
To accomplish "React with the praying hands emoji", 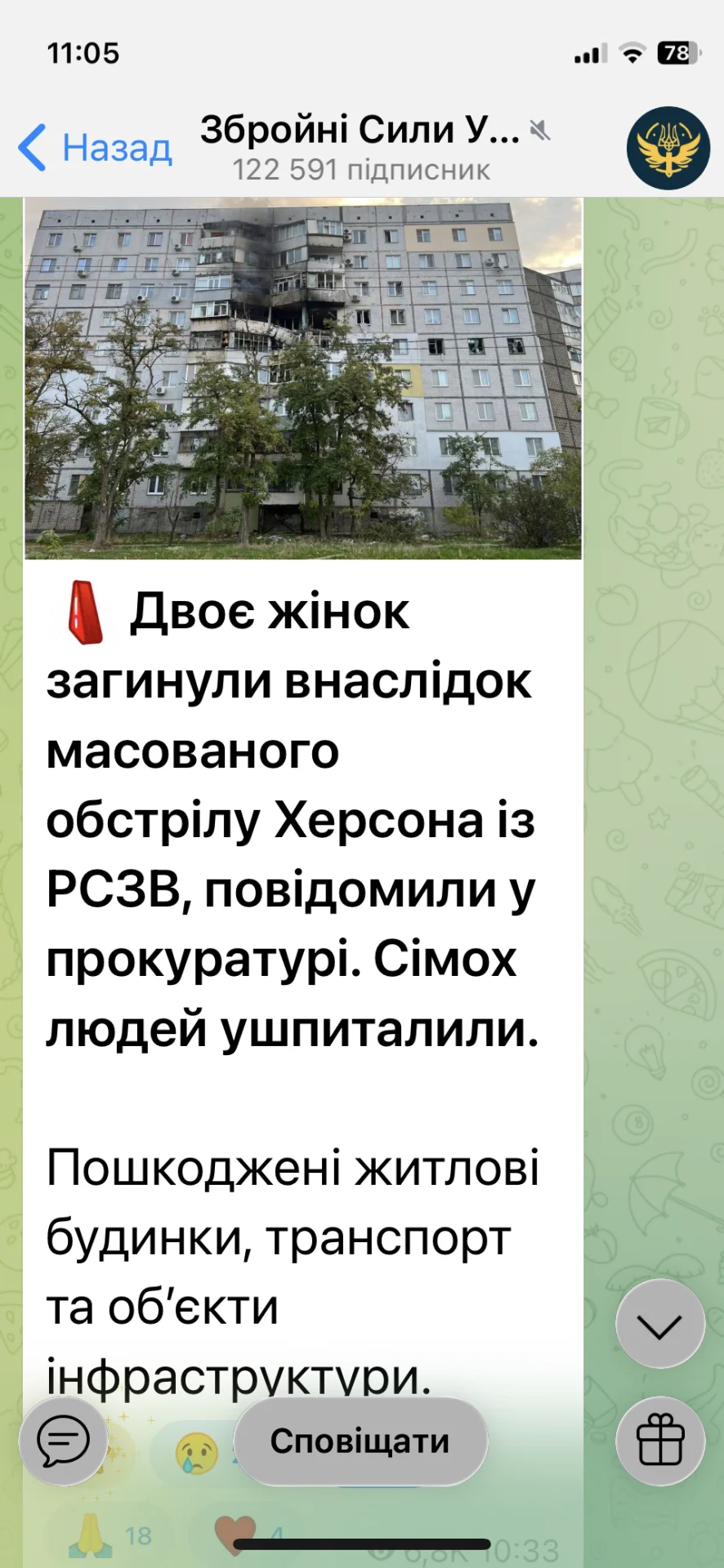I will pyautogui.click(x=92, y=1535).
